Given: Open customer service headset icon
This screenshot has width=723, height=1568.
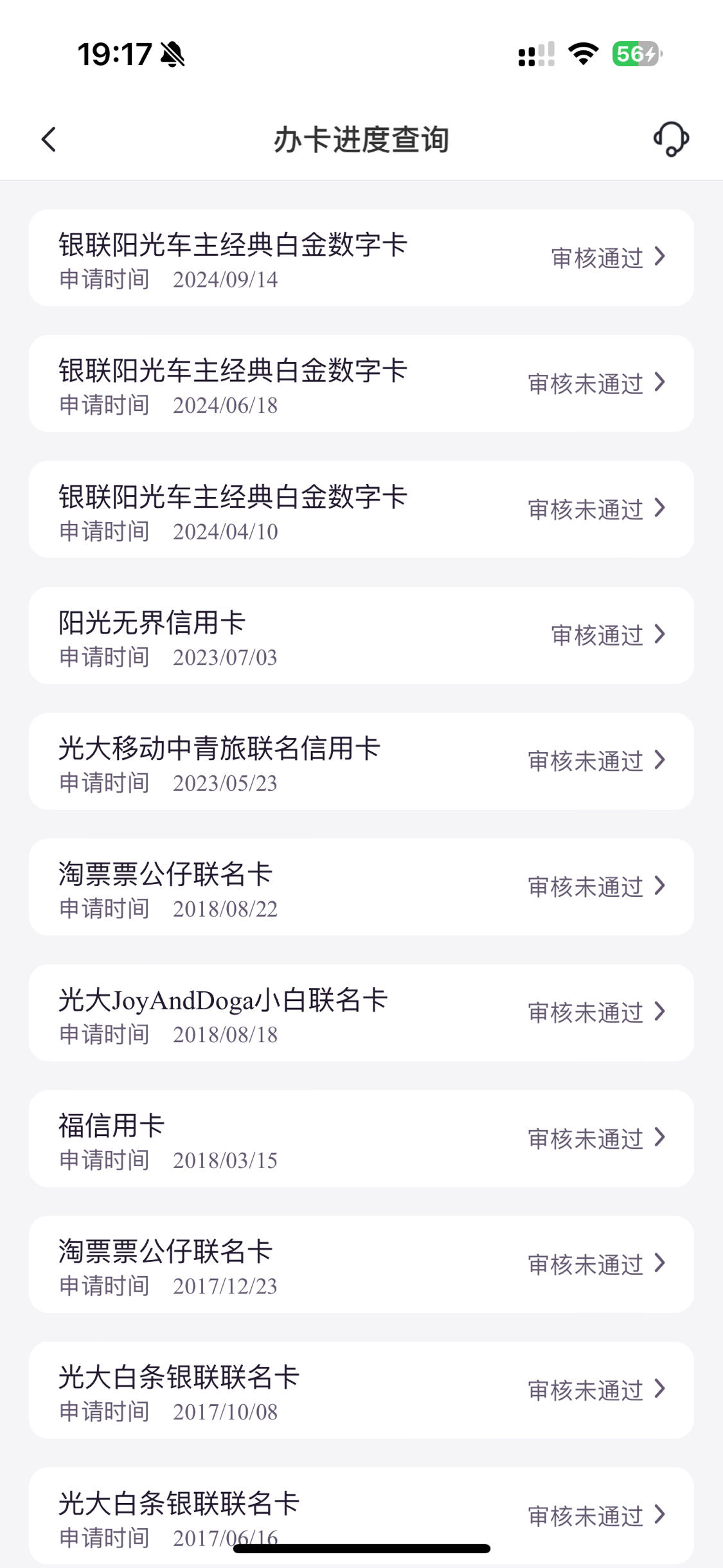Looking at the screenshot, I should [x=671, y=139].
